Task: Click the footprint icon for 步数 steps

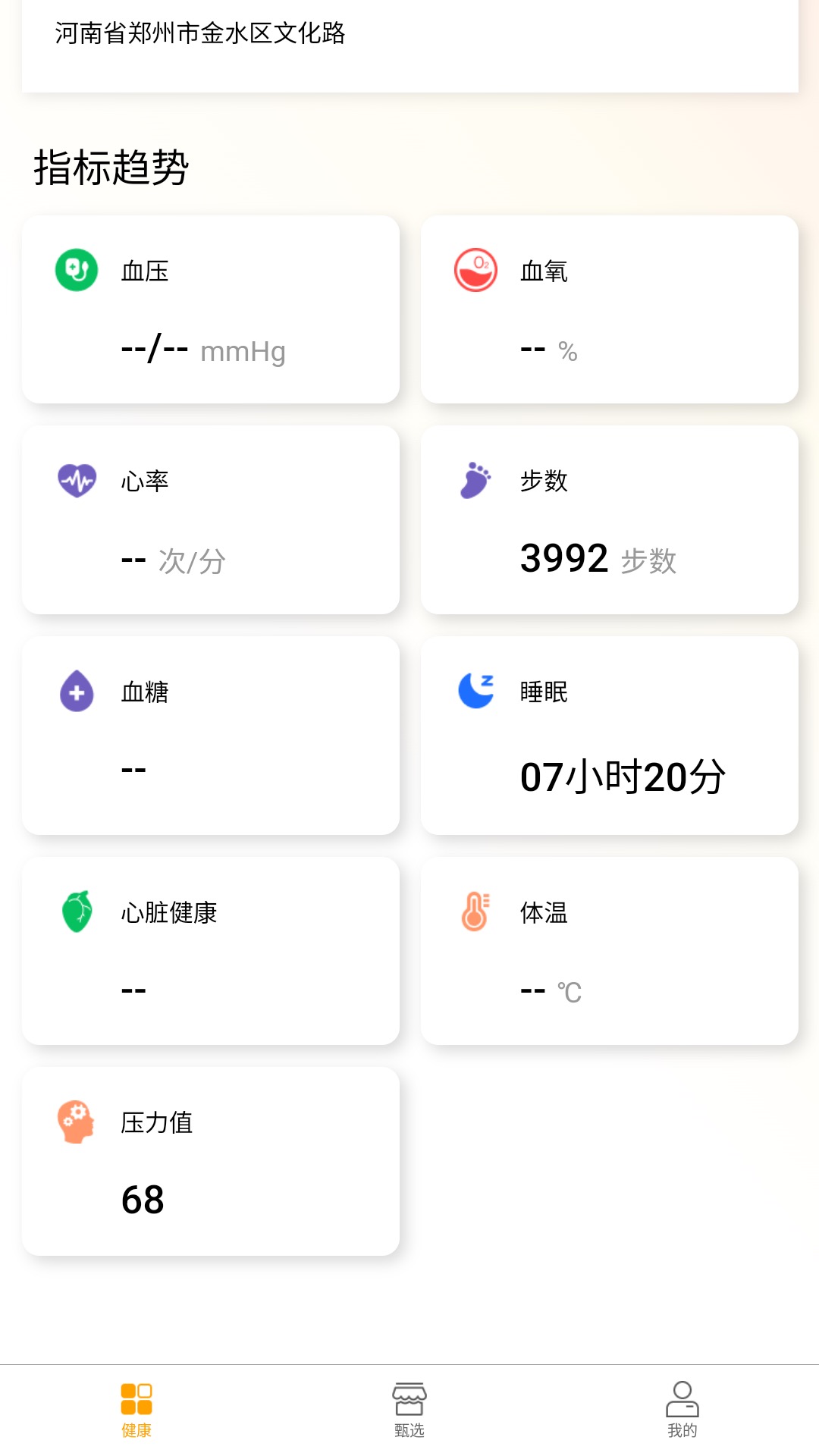Action: 475,478
